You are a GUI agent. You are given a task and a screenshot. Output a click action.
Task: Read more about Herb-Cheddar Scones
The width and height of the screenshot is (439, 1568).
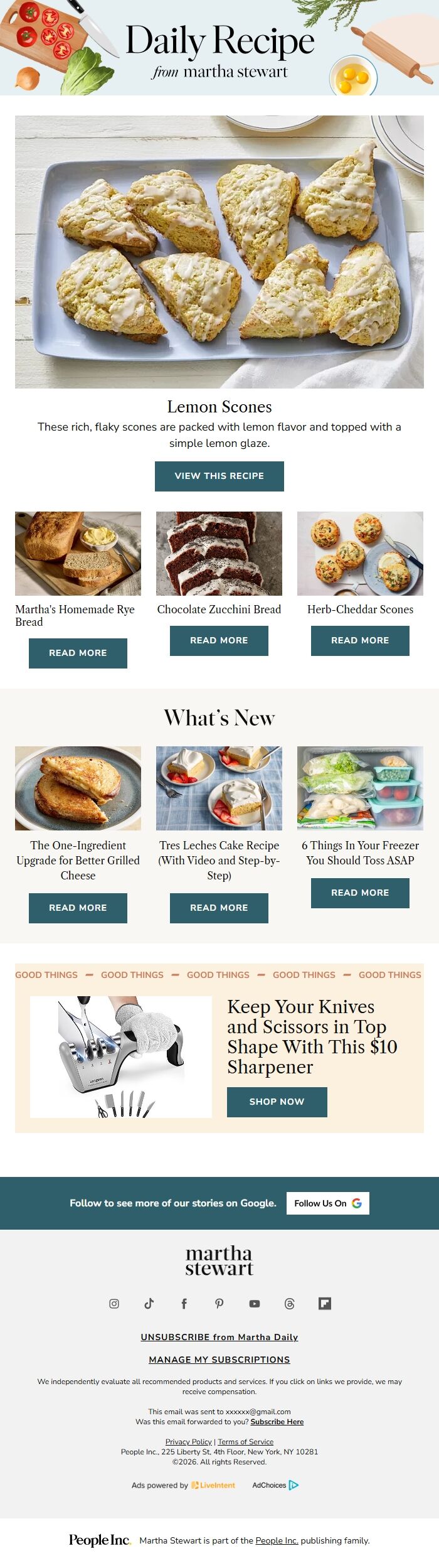coord(360,640)
